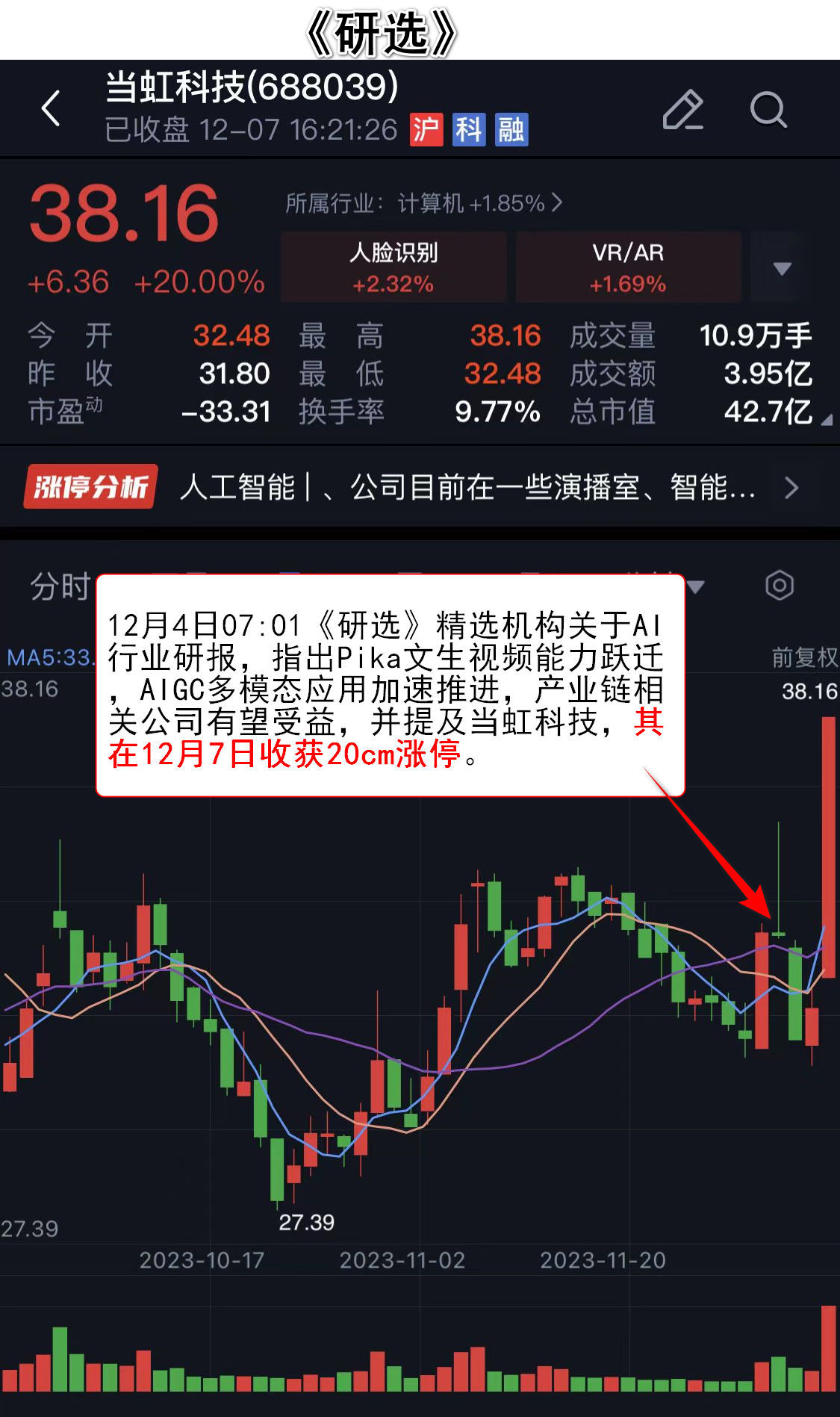The height and width of the screenshot is (1417, 840).
Task: Open stock search
Action: 768,111
